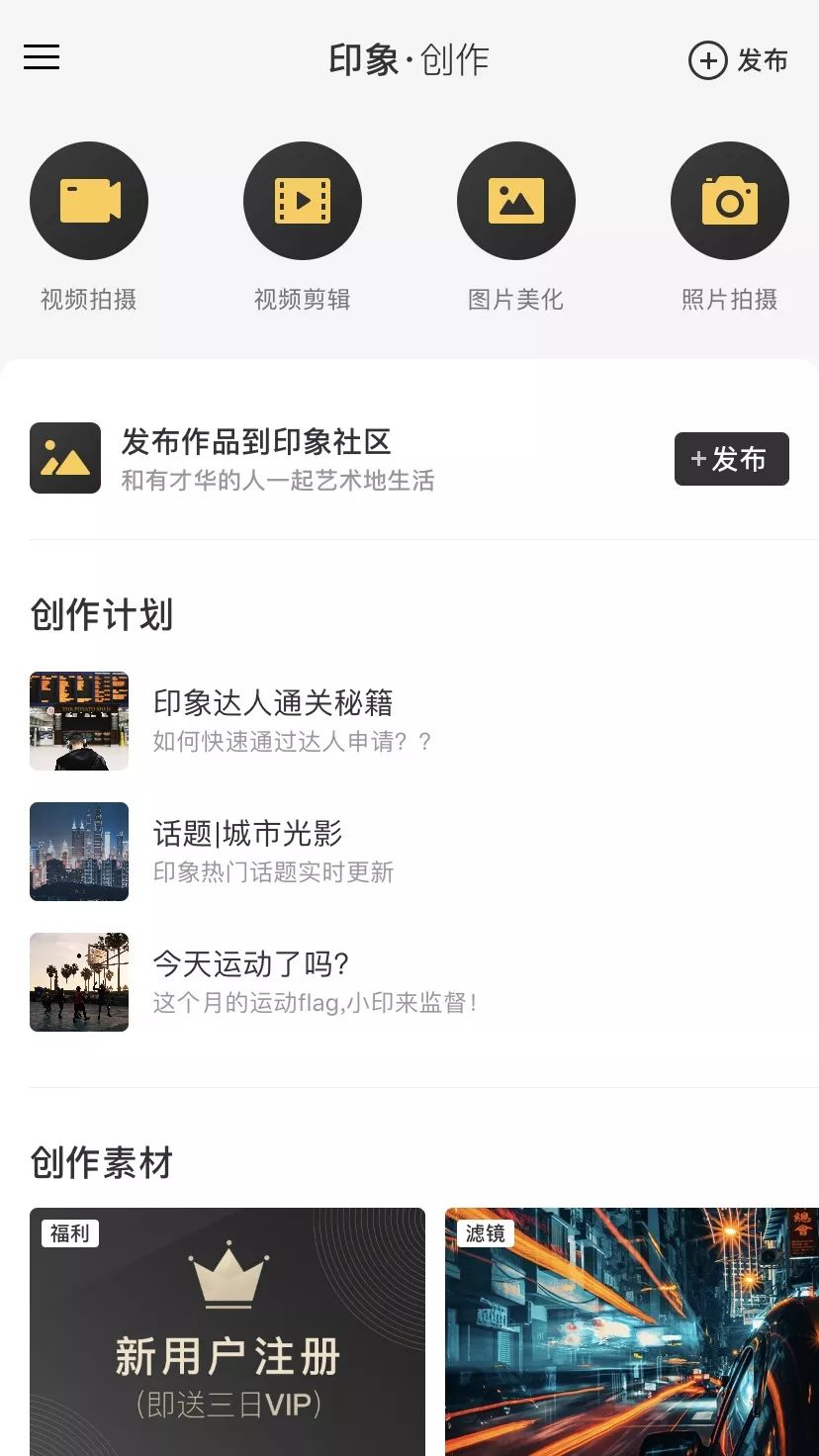
Task: Open the 印象达人通关秘籍 guide entry
Action: click(x=272, y=702)
